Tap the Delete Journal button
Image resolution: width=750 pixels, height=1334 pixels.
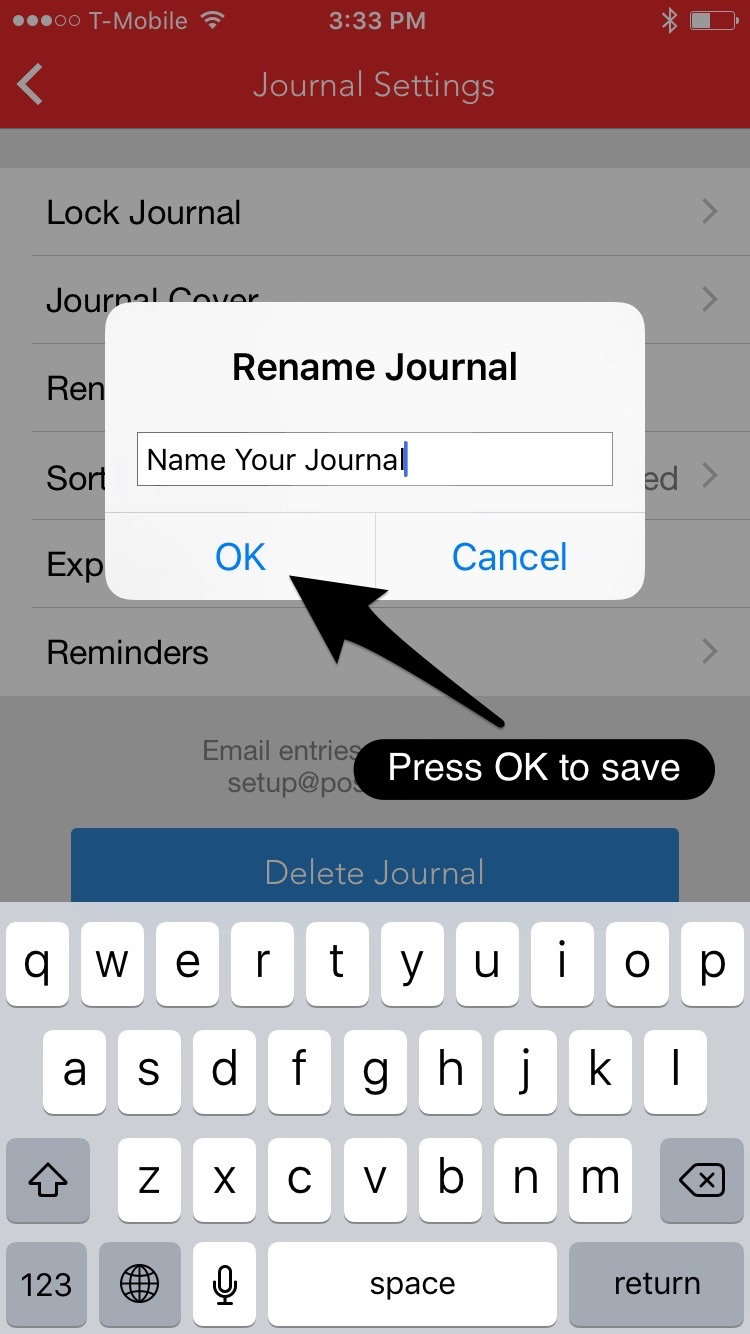[375, 866]
